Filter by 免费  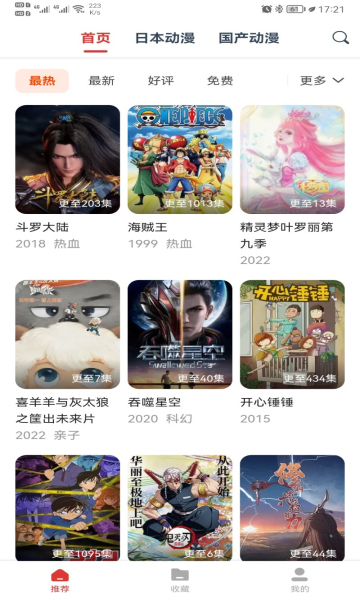click(x=220, y=81)
